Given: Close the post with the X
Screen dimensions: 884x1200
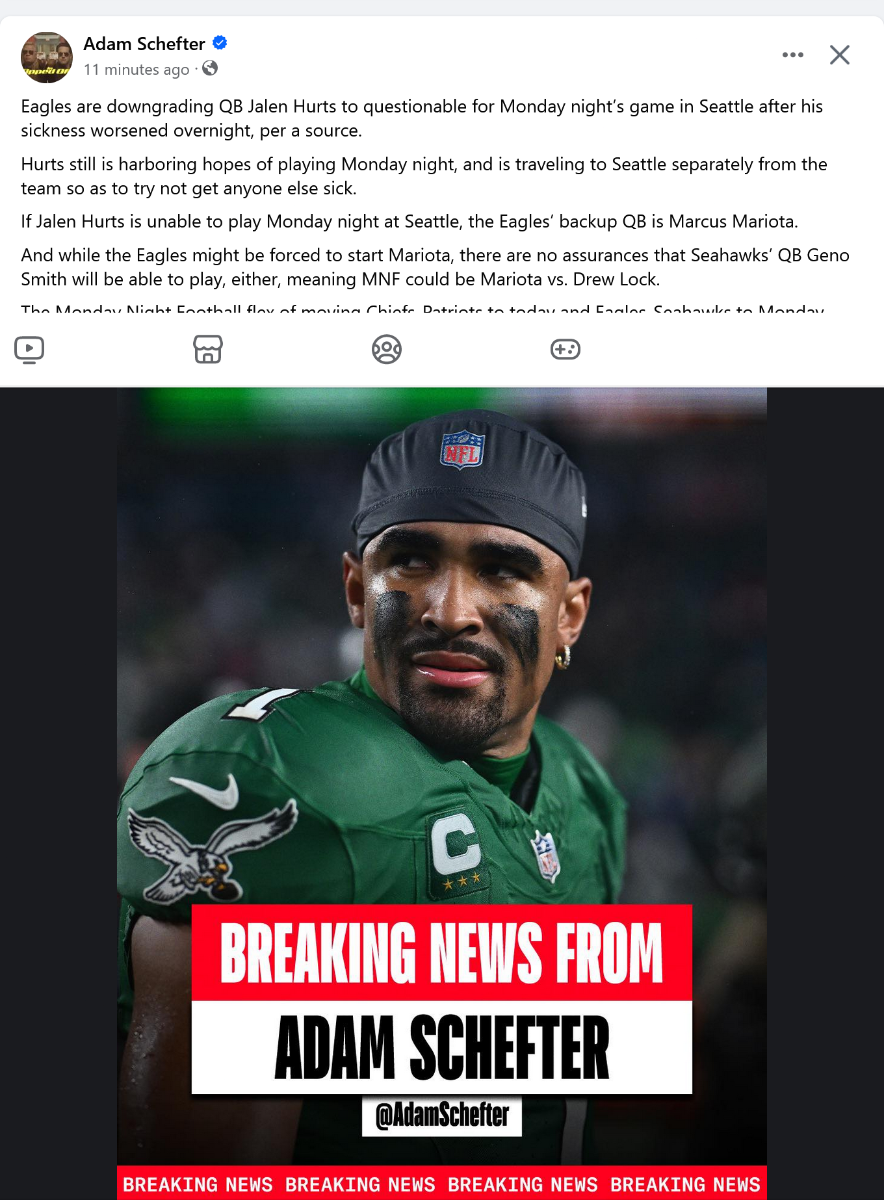Looking at the screenshot, I should 840,55.
